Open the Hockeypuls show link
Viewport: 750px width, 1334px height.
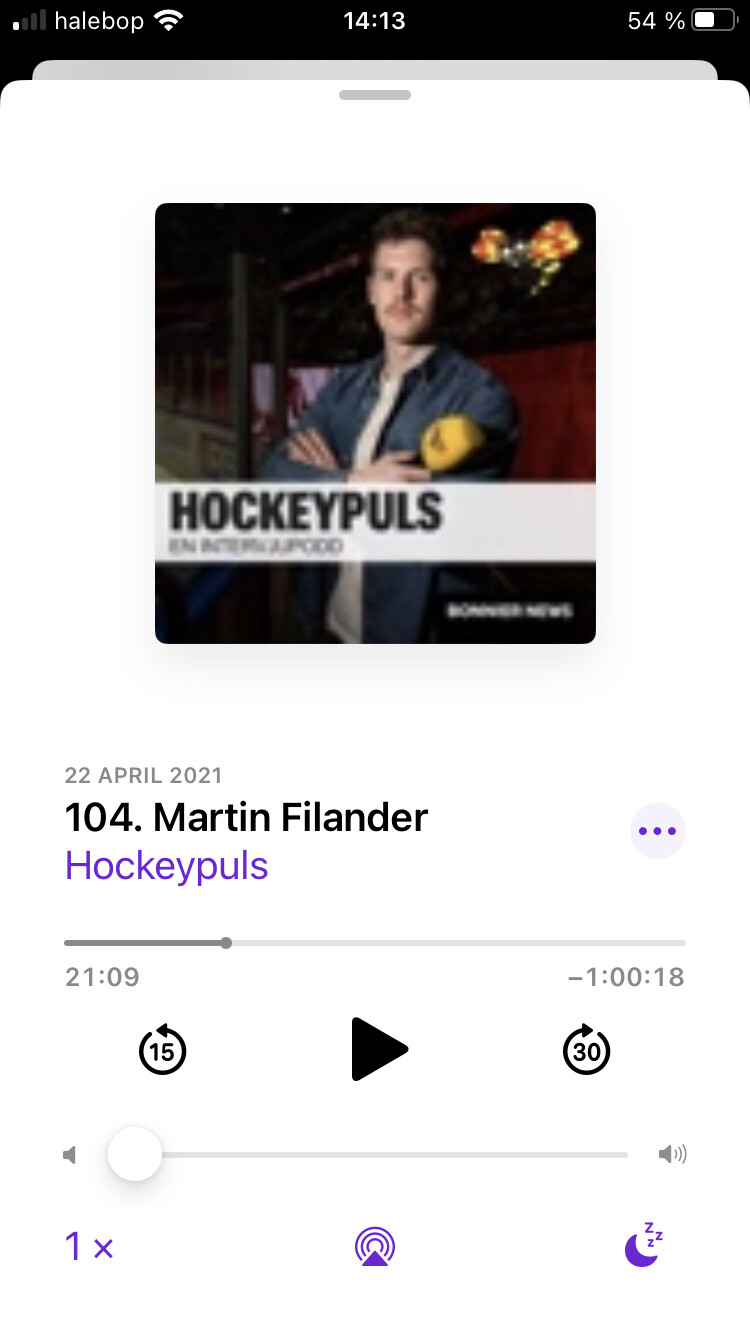click(167, 865)
